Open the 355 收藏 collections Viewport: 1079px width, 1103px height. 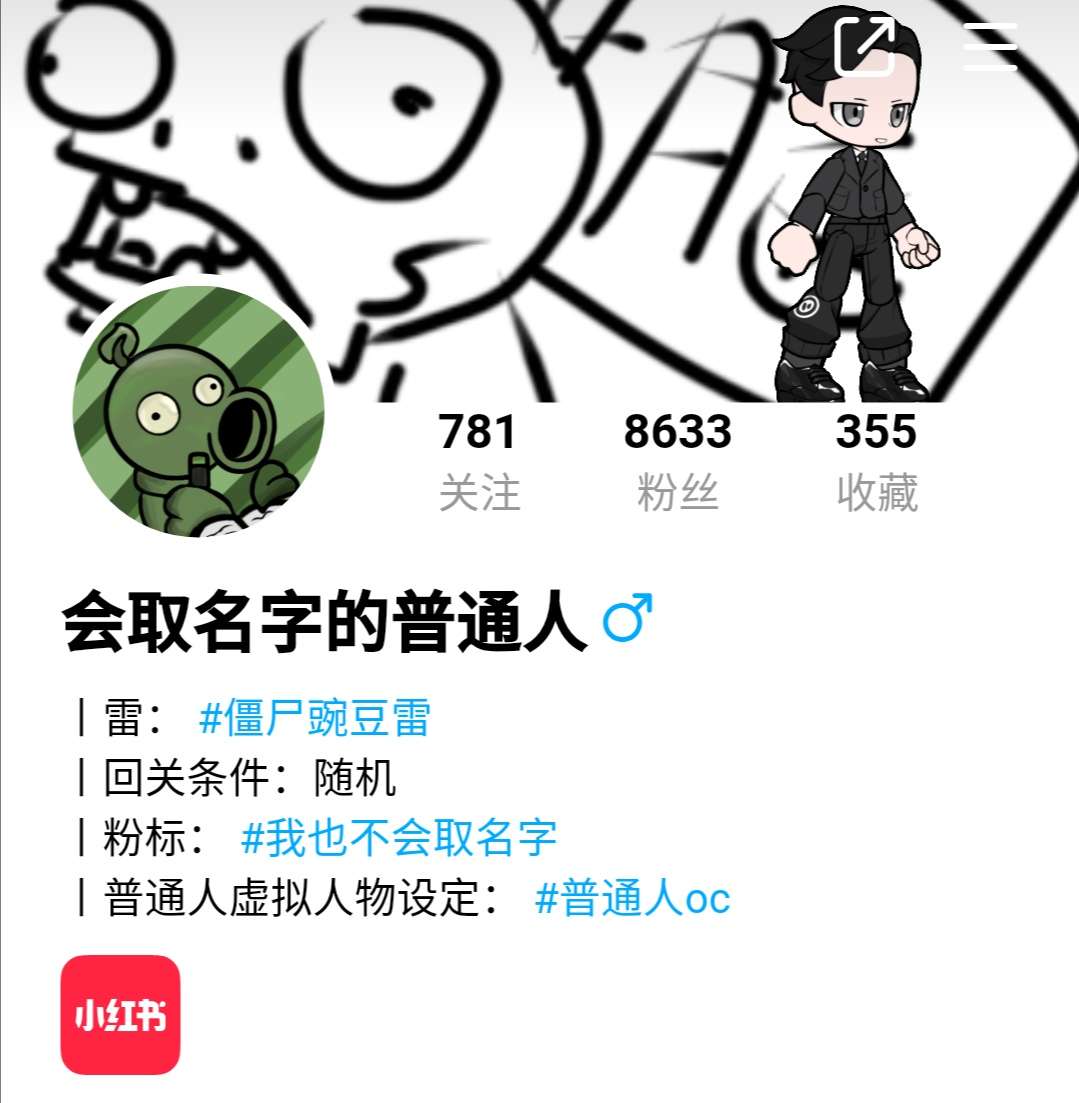[x=877, y=461]
